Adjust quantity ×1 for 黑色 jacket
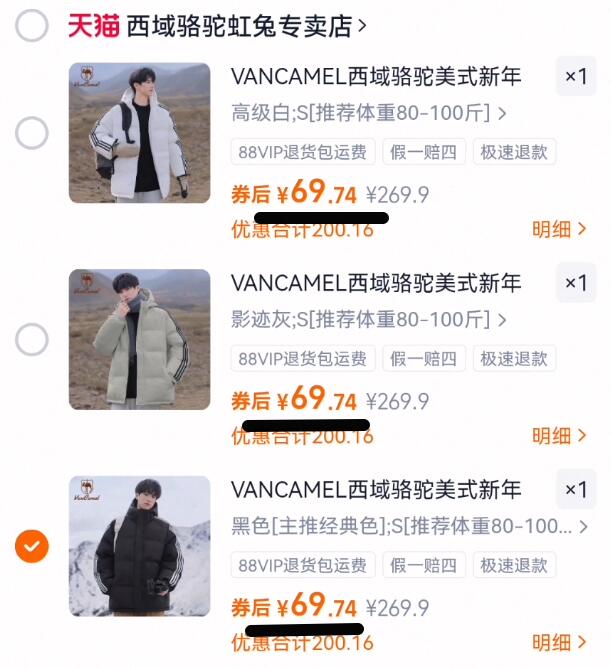This screenshot has width=611, height=668. point(576,490)
